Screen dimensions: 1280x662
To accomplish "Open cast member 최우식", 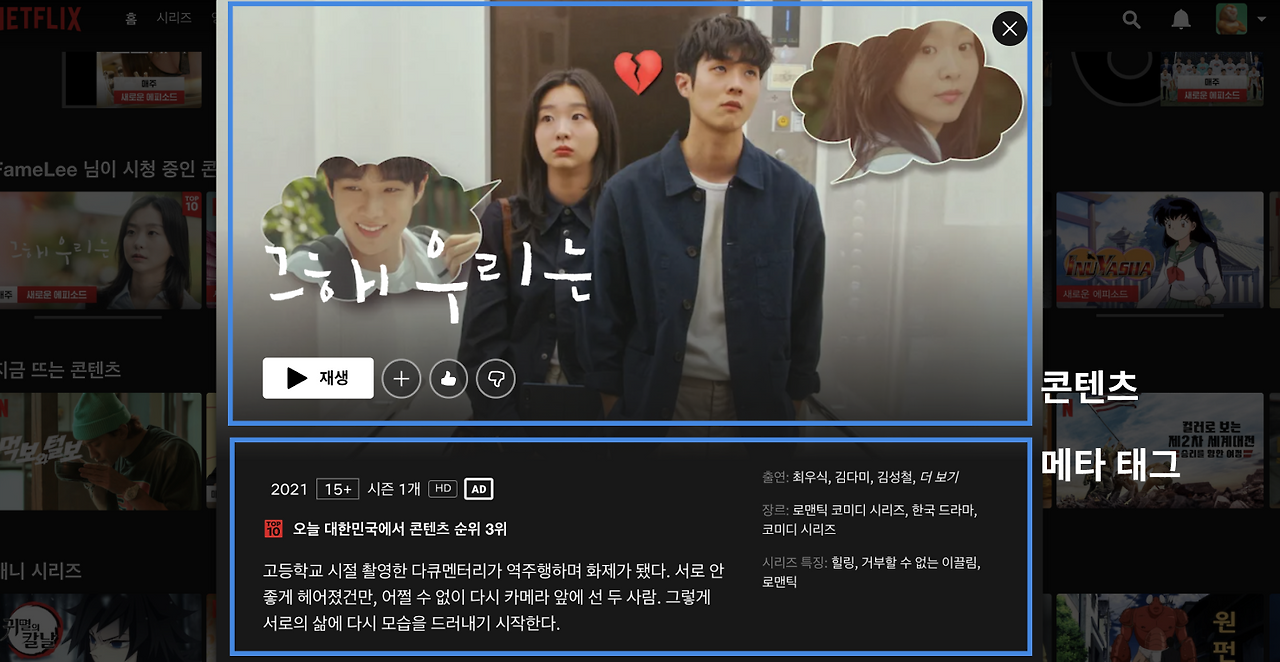I will pos(810,477).
